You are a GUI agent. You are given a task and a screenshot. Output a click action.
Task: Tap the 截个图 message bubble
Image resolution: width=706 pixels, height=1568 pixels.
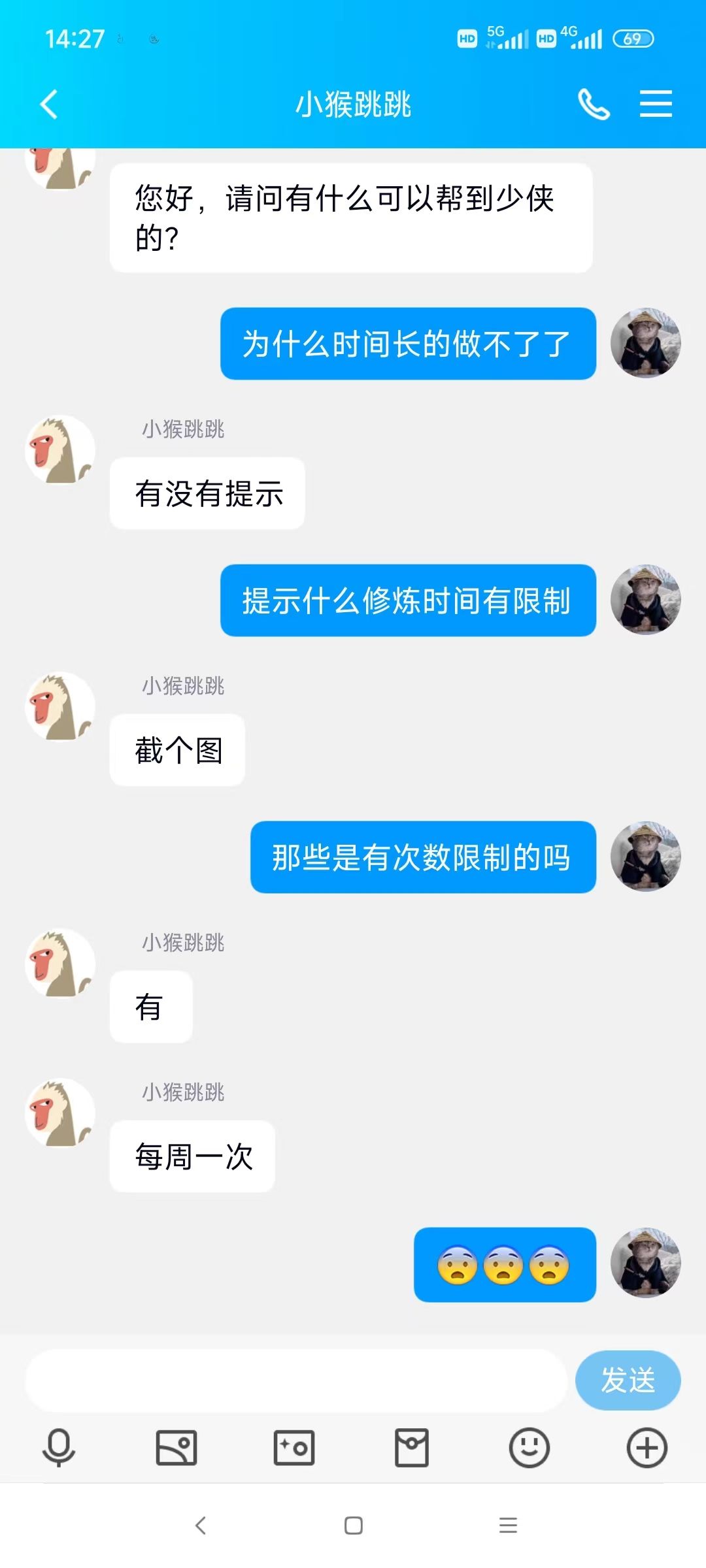[177, 749]
